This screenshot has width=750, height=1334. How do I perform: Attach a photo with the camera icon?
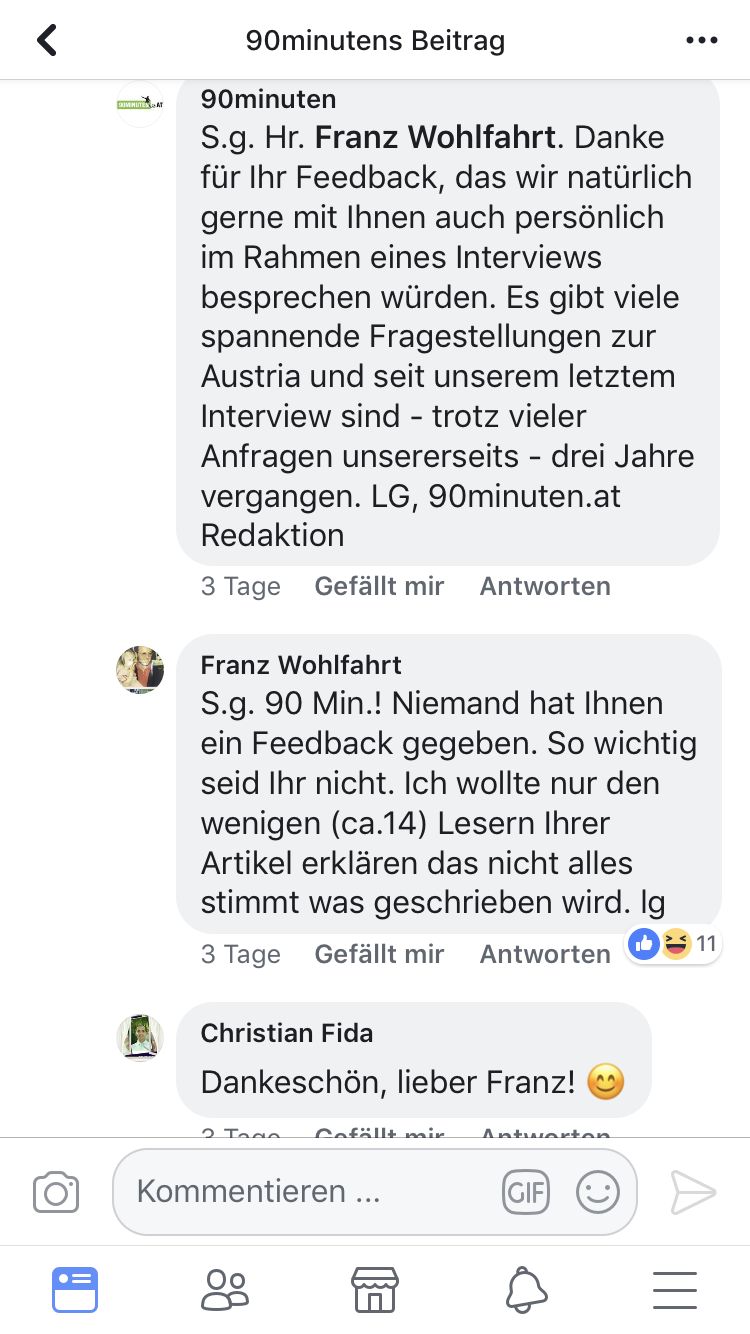click(56, 1192)
